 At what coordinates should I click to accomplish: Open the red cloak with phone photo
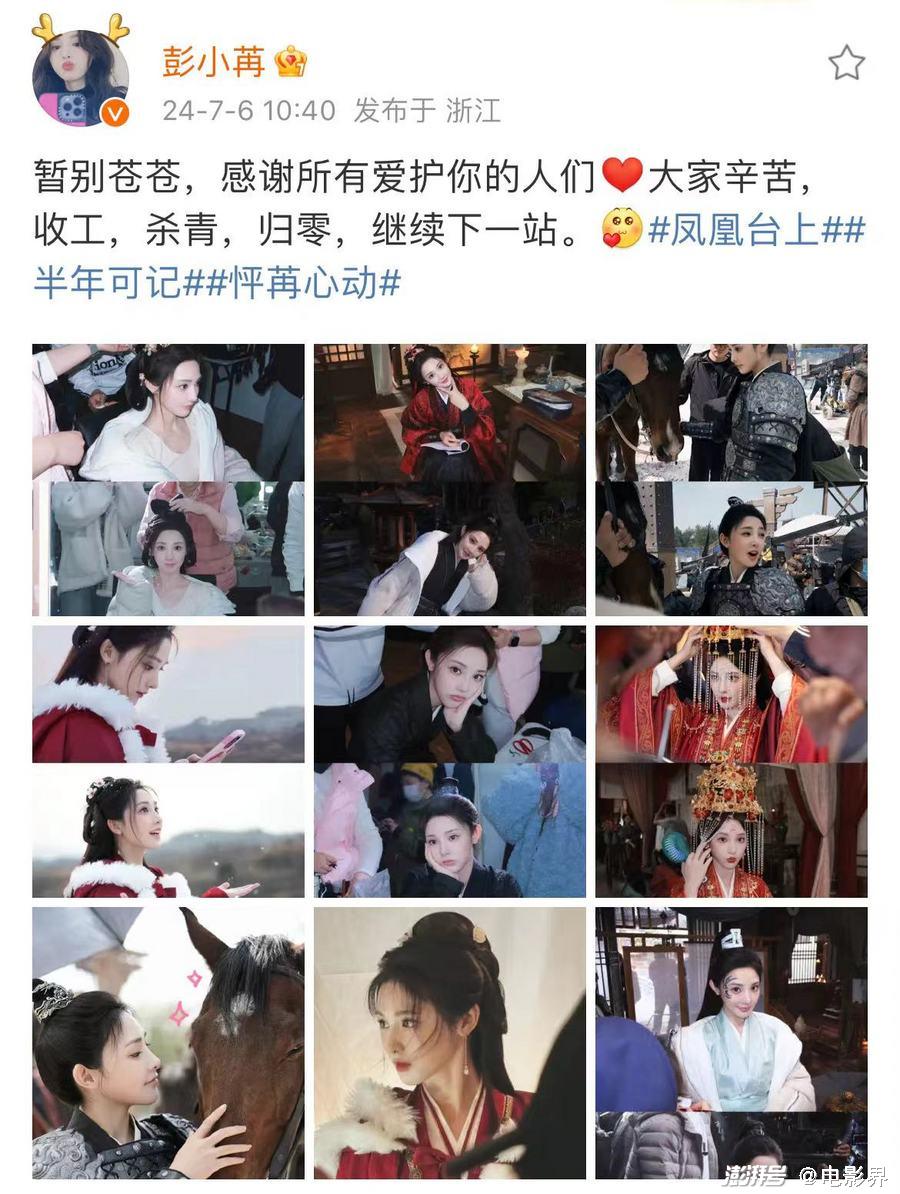(168, 761)
